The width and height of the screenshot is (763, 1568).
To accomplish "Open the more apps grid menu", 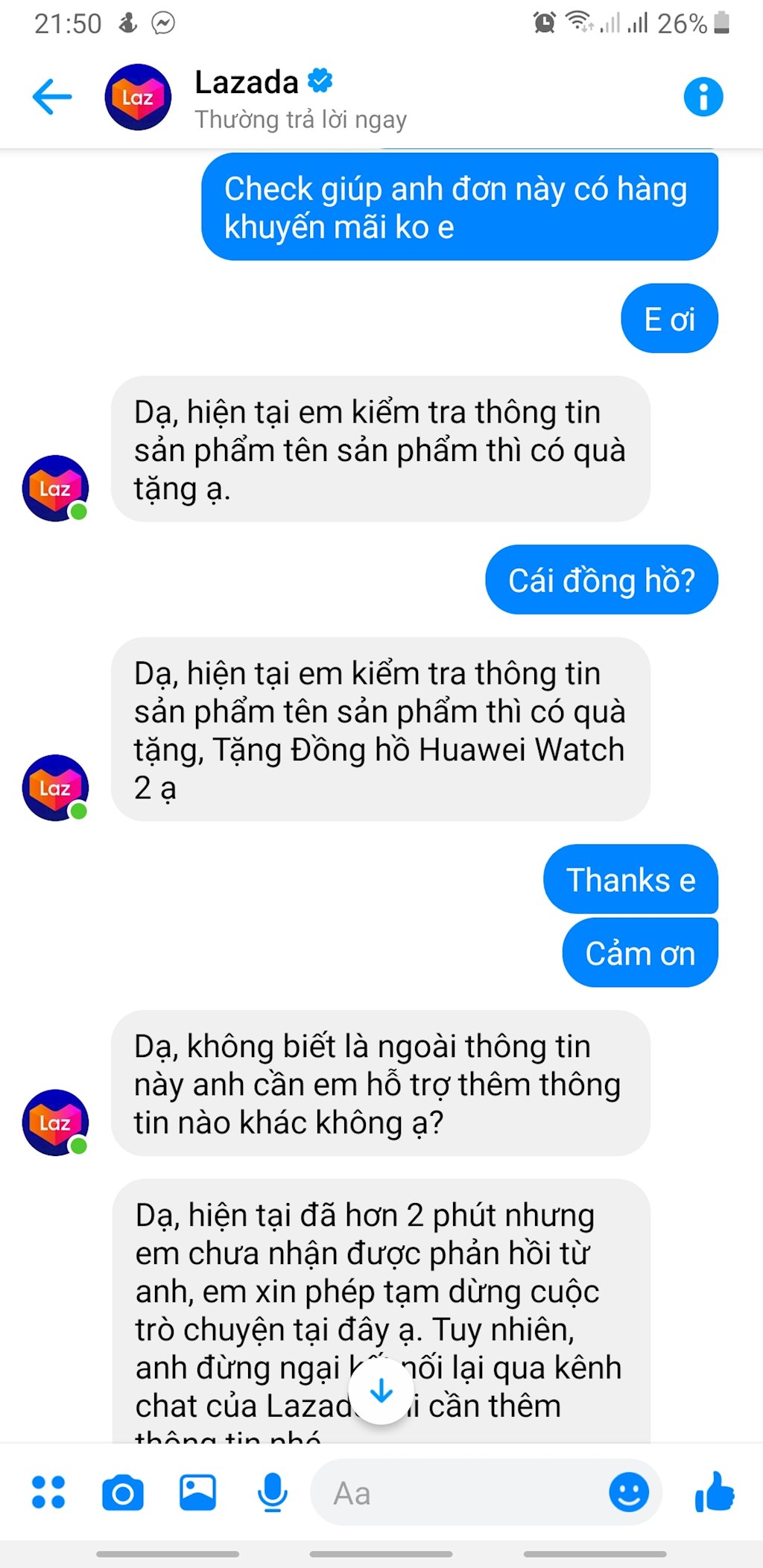I will (x=48, y=1492).
